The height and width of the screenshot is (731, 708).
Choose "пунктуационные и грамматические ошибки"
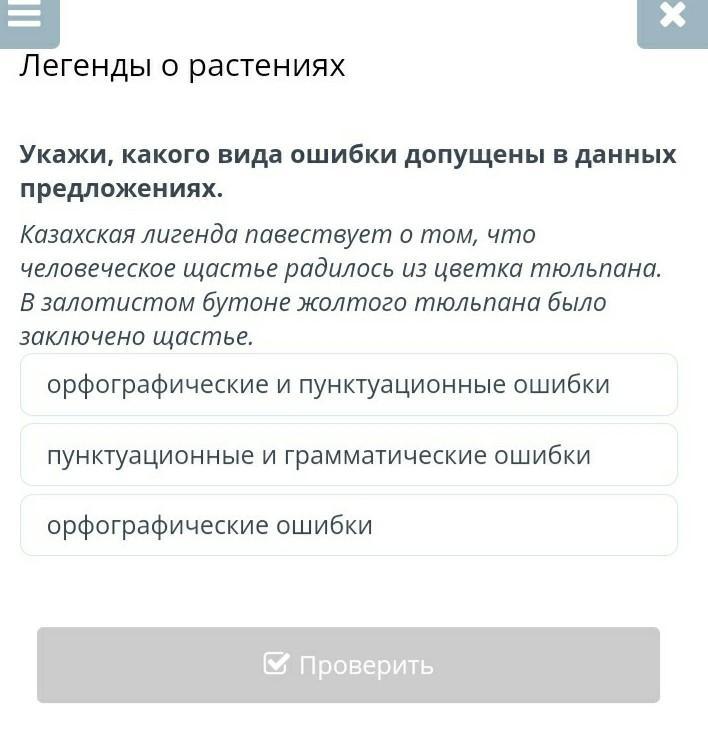[x=349, y=455]
